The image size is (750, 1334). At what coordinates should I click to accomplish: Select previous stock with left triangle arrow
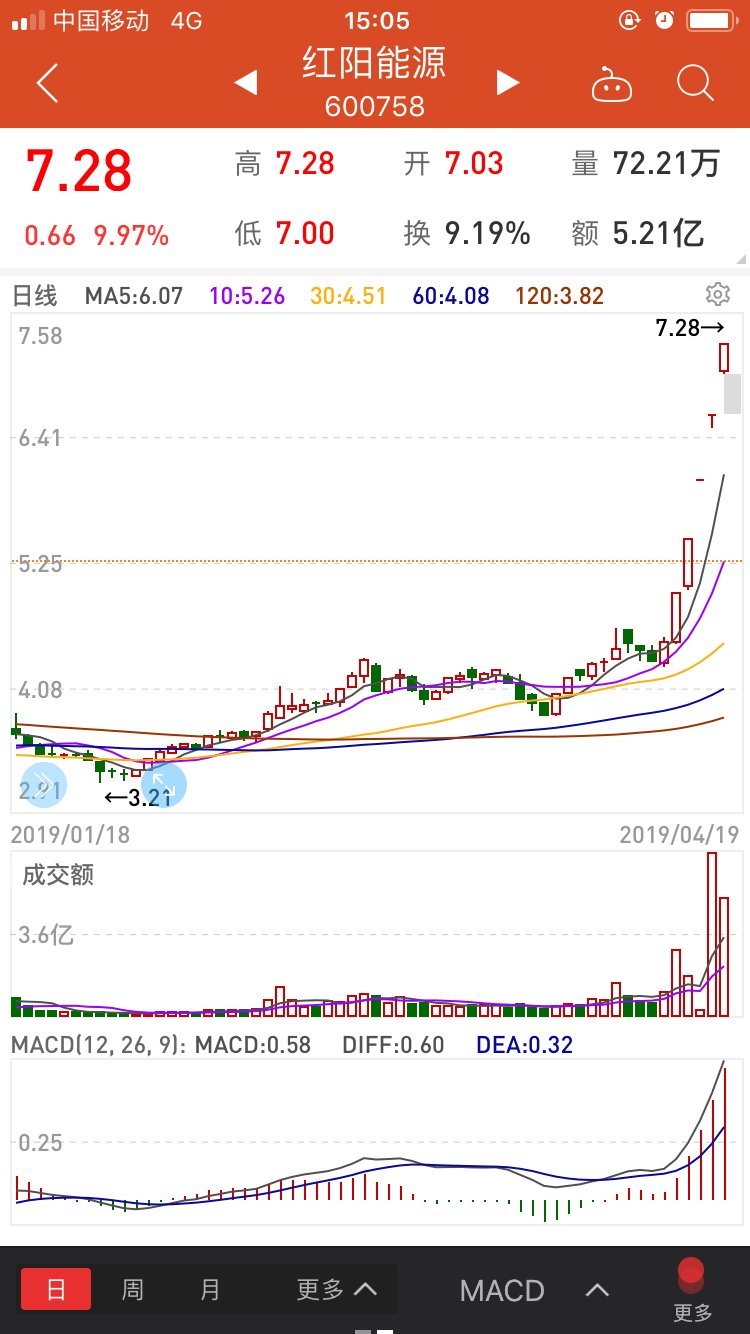tap(246, 84)
